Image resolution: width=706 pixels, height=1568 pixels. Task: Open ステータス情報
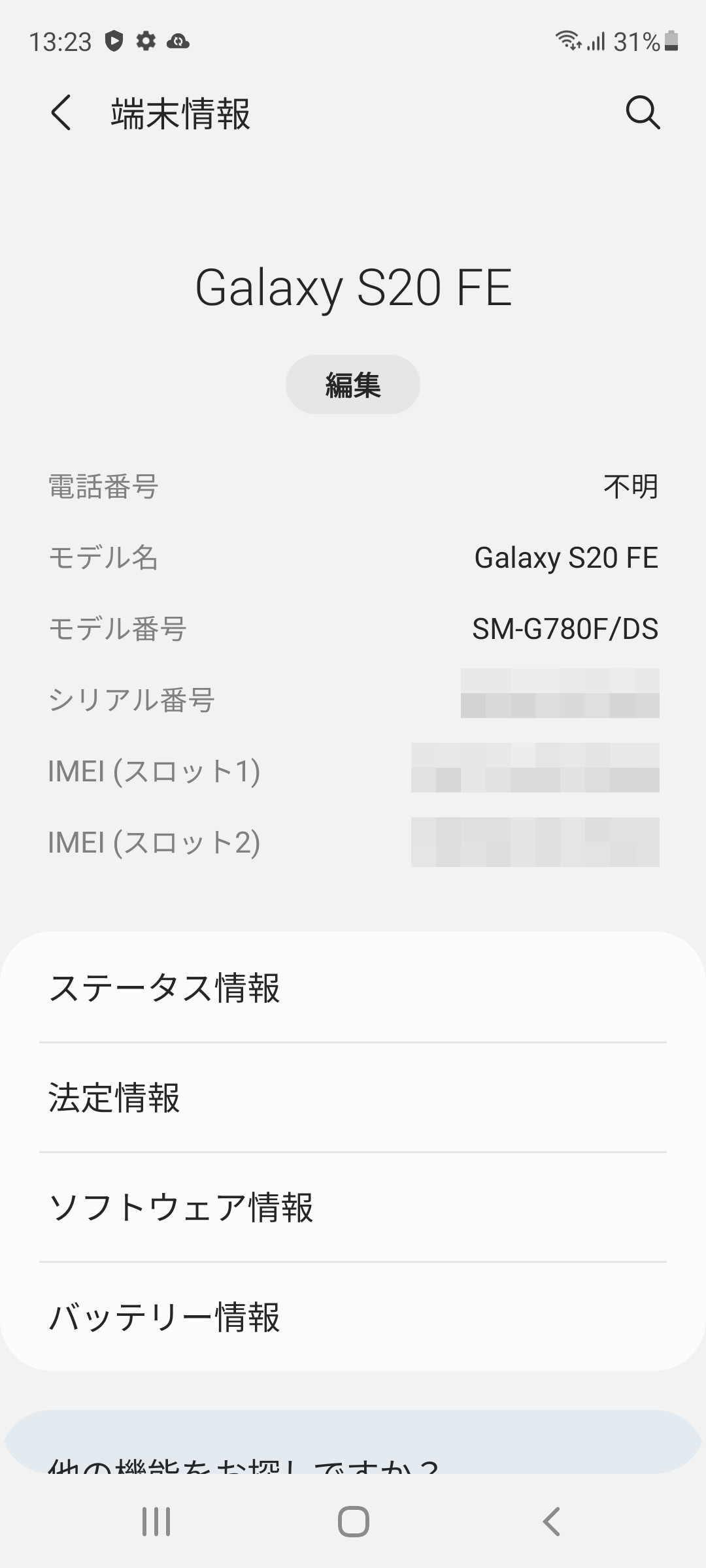coord(353,987)
